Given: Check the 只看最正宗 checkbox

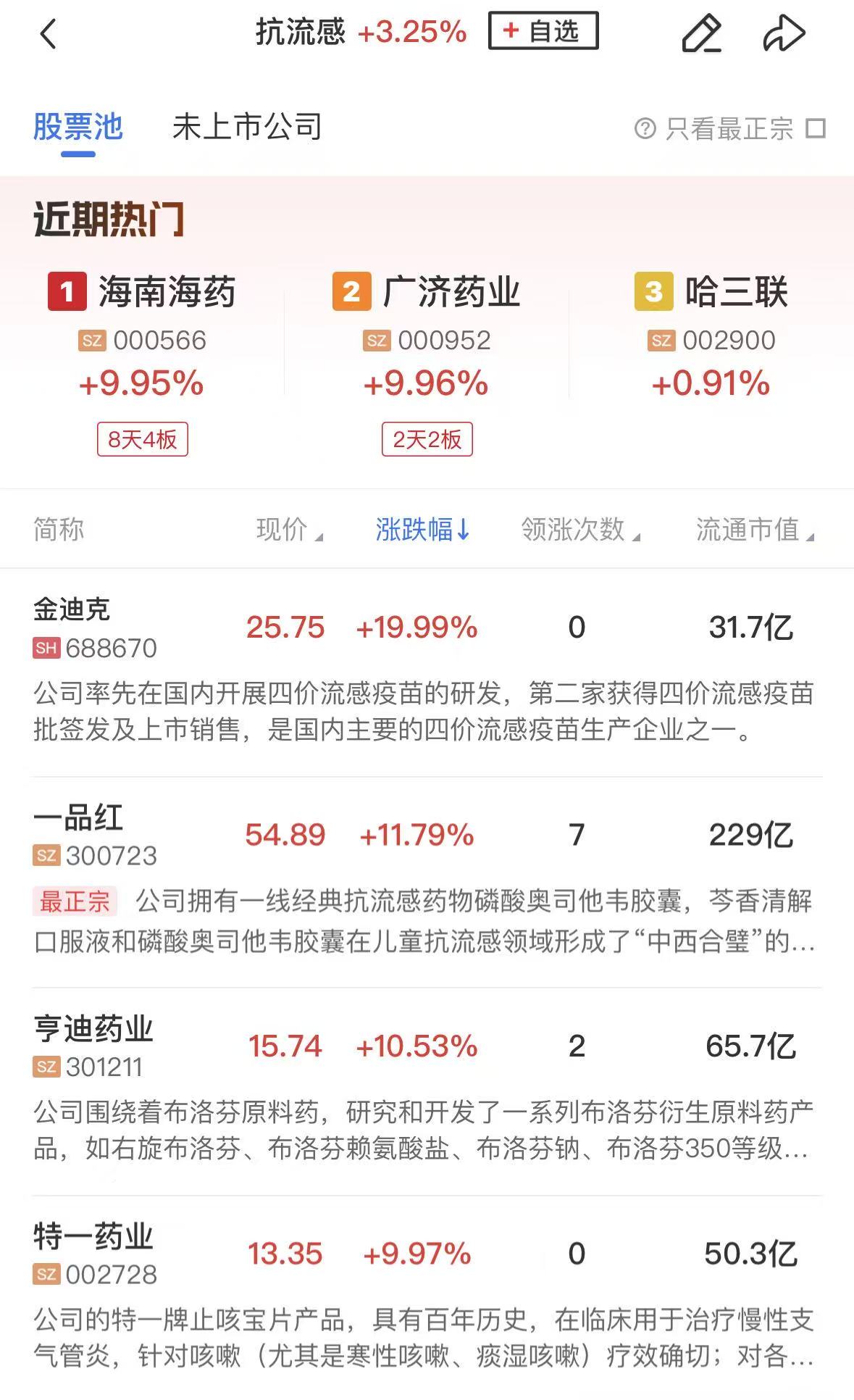Looking at the screenshot, I should (x=816, y=129).
